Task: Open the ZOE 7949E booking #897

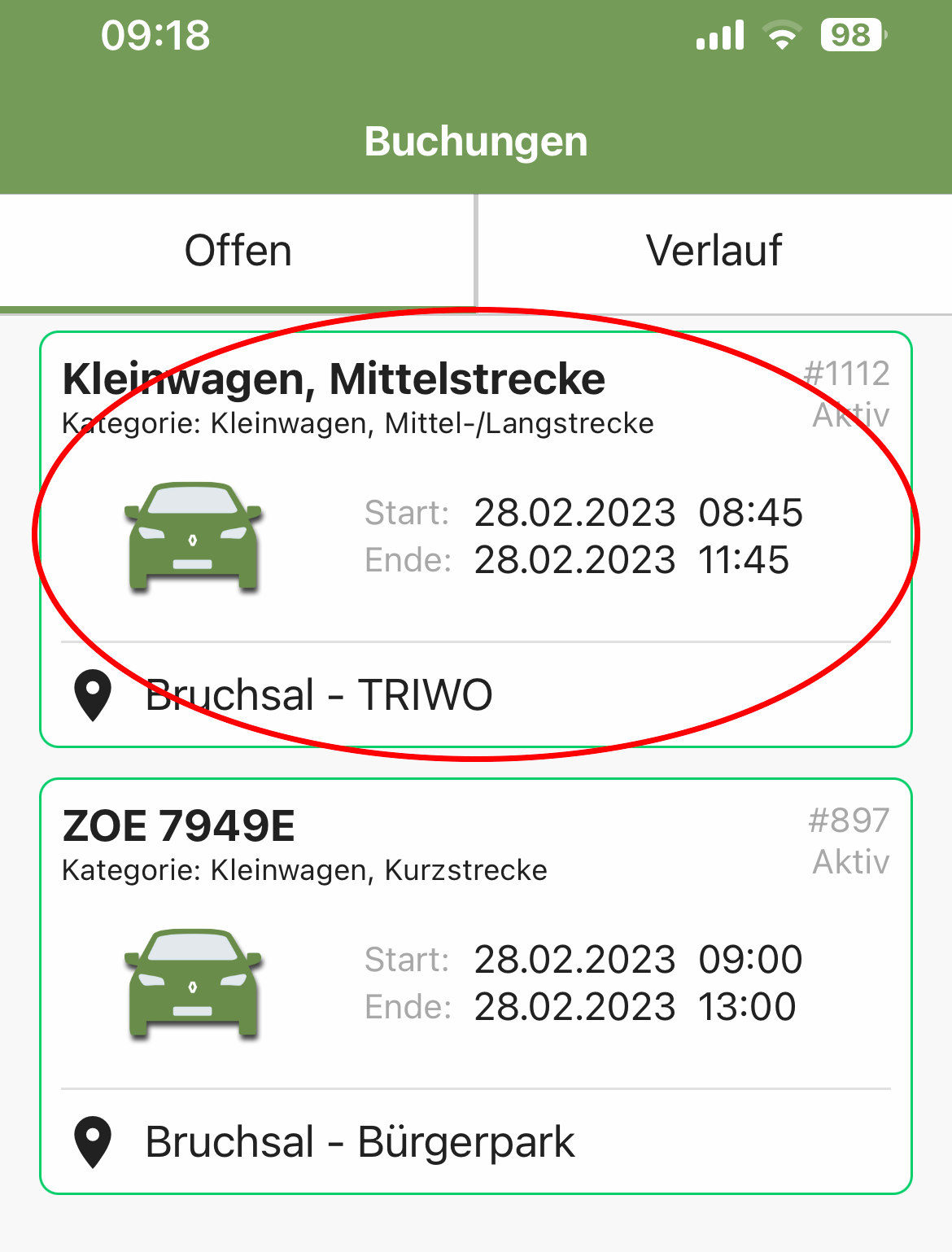Action: [x=476, y=986]
